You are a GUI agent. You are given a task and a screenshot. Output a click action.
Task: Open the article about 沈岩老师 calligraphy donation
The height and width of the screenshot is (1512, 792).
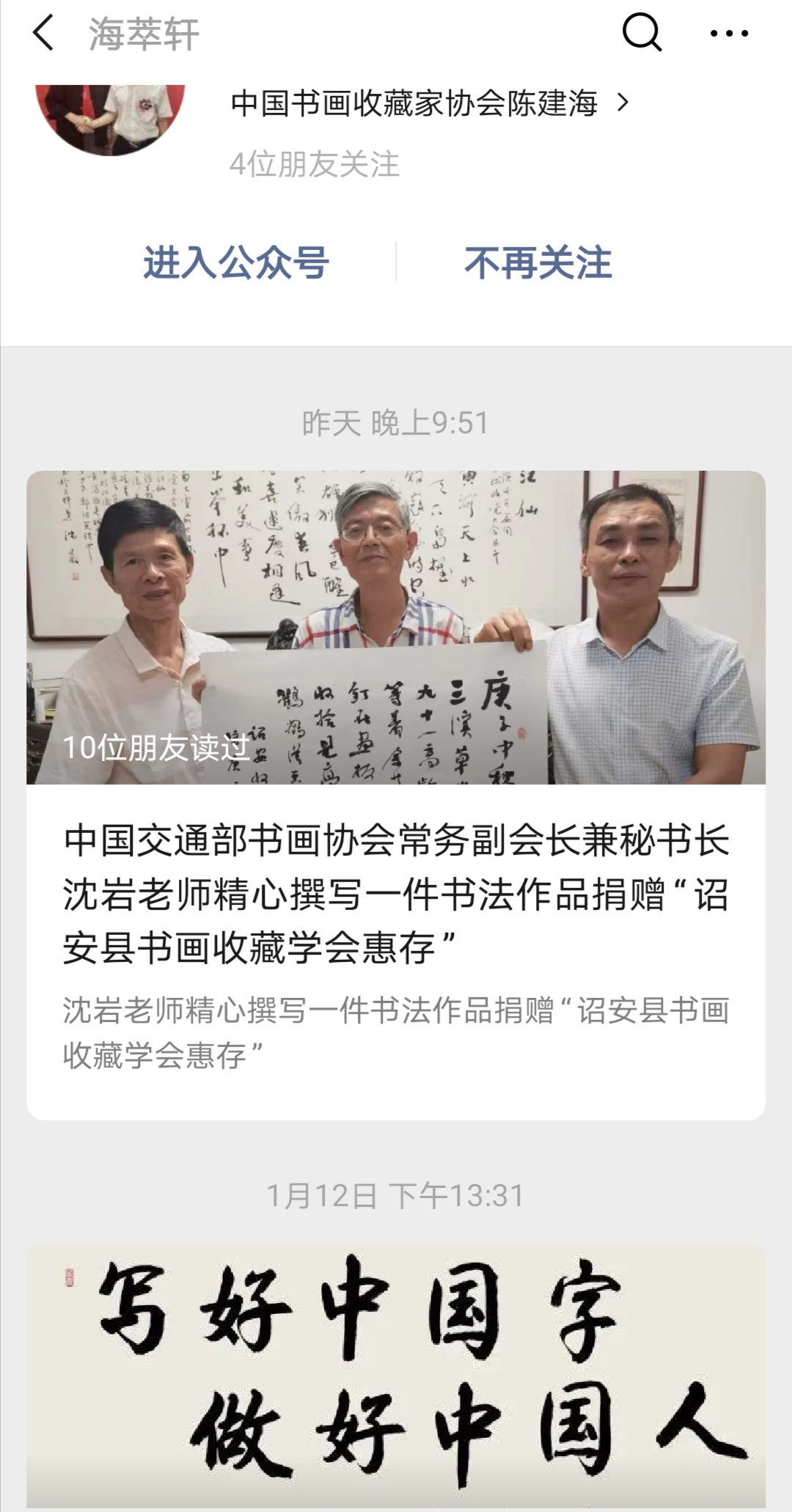(x=396, y=893)
